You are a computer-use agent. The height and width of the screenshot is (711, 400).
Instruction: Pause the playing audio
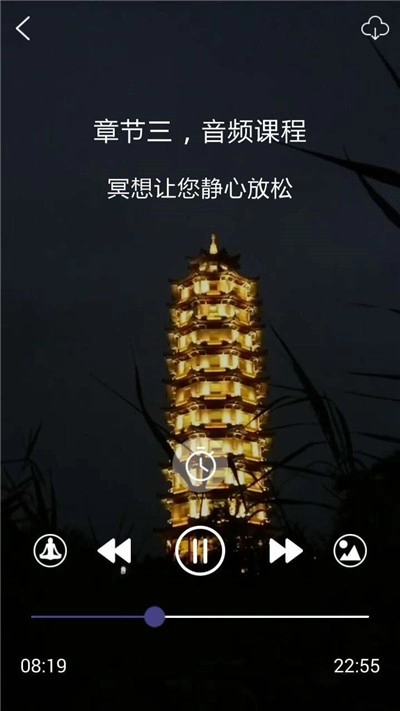point(200,551)
